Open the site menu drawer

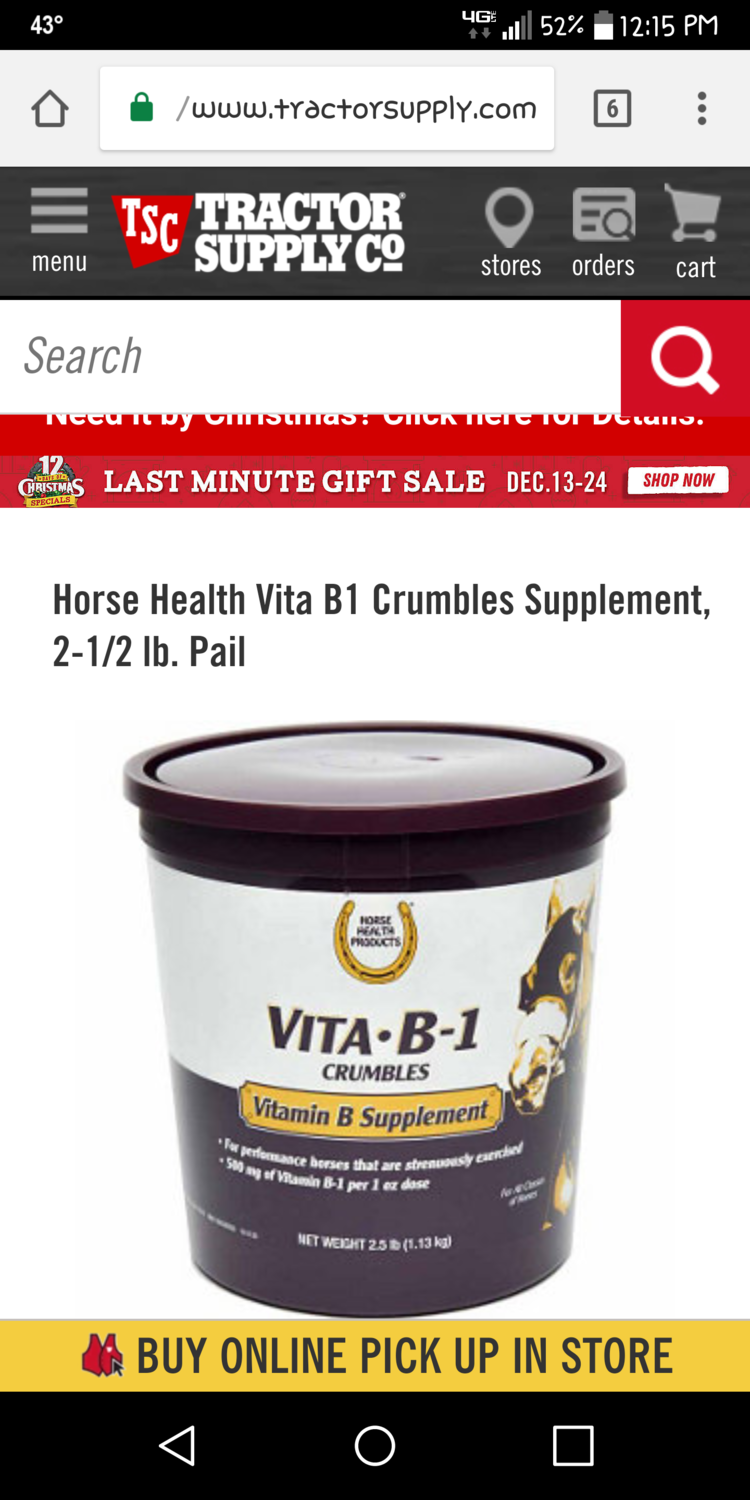pyautogui.click(x=59, y=231)
